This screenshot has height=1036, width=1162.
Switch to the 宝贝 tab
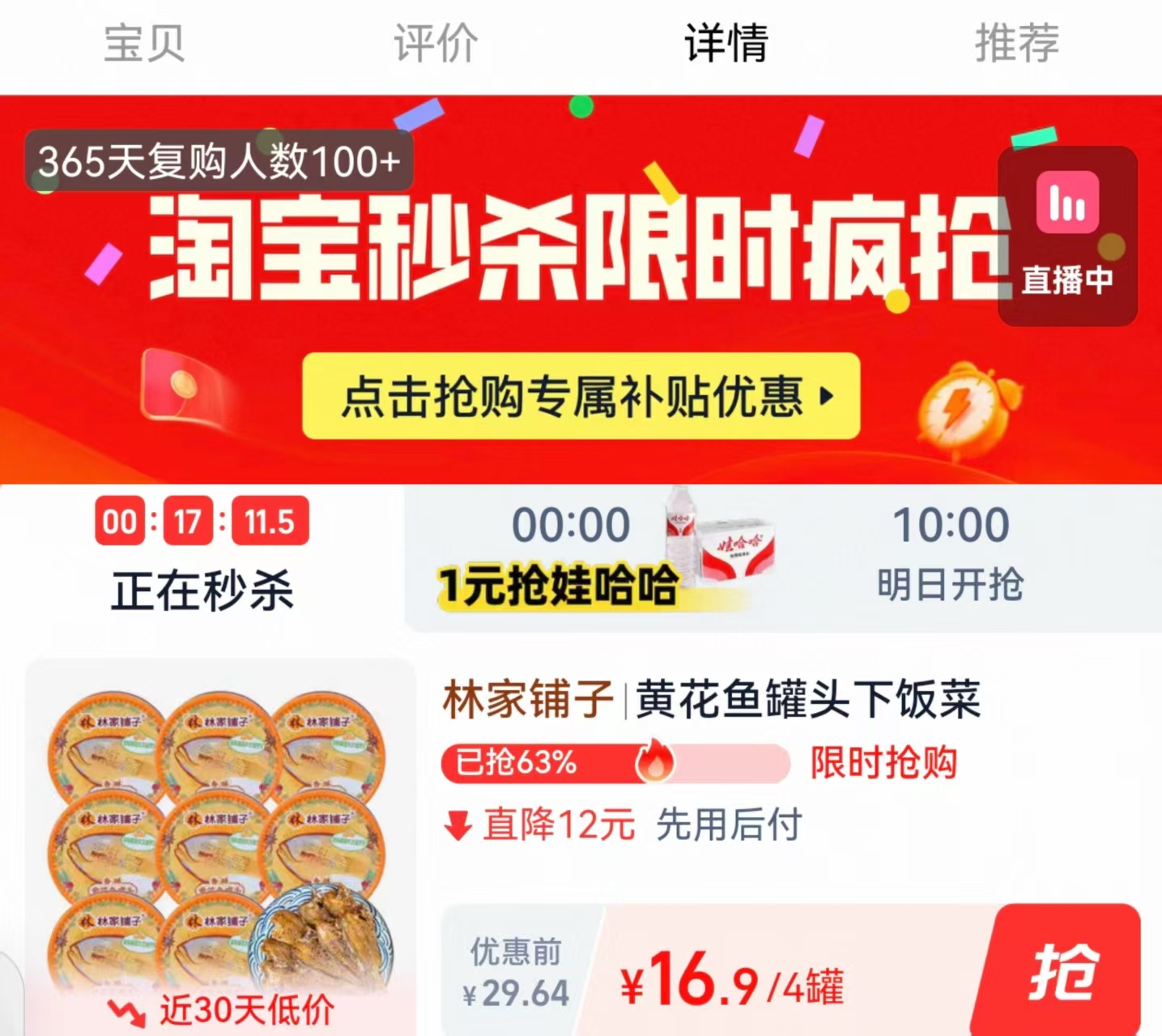click(144, 44)
